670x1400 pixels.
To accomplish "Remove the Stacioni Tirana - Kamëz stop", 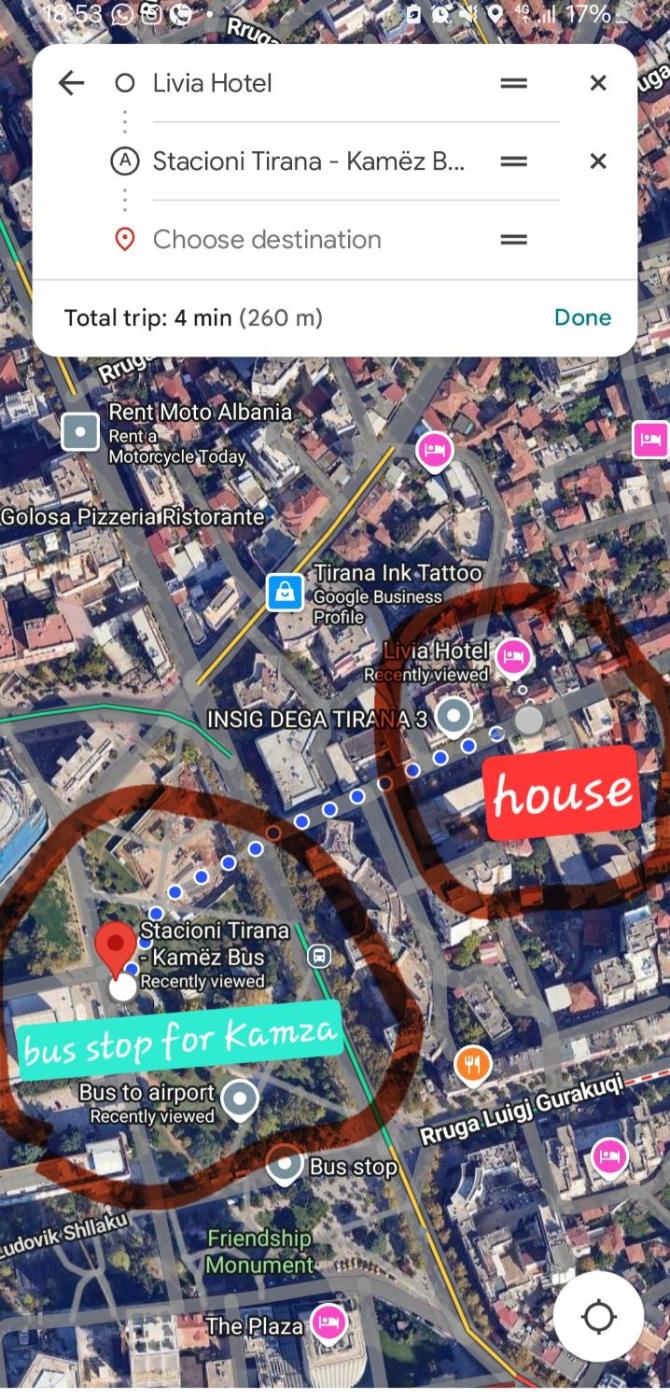I will point(598,161).
